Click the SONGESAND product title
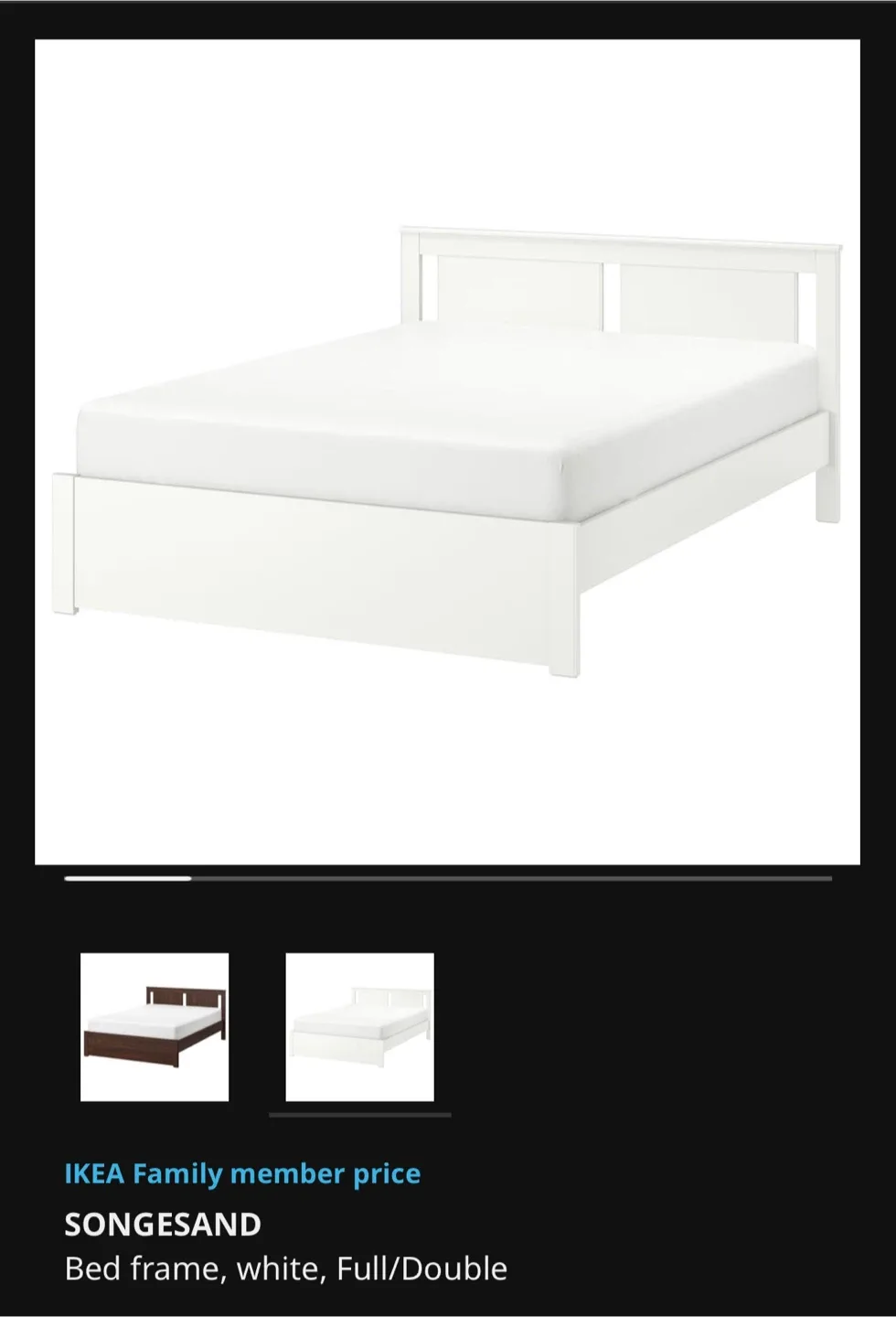This screenshot has width=896, height=1317. pyautogui.click(x=161, y=1223)
